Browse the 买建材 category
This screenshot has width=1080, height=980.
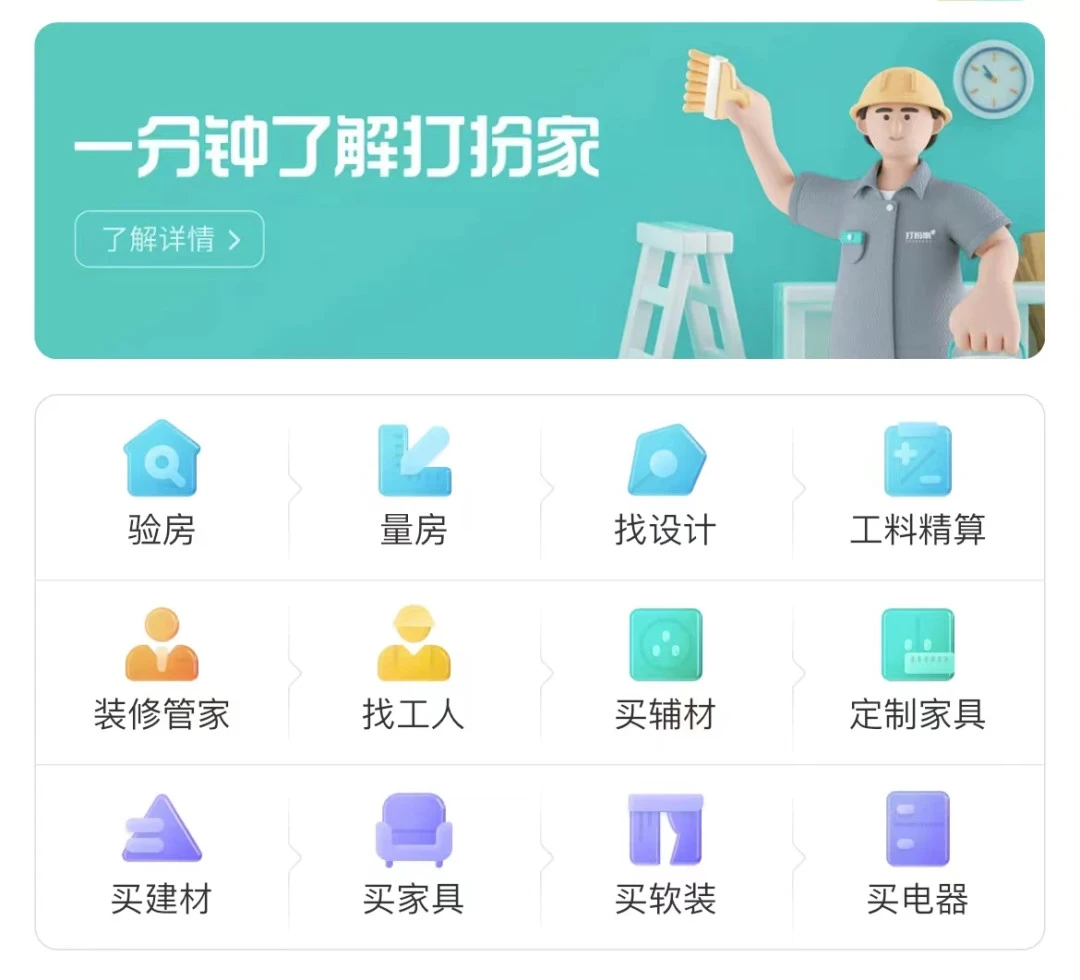161,855
